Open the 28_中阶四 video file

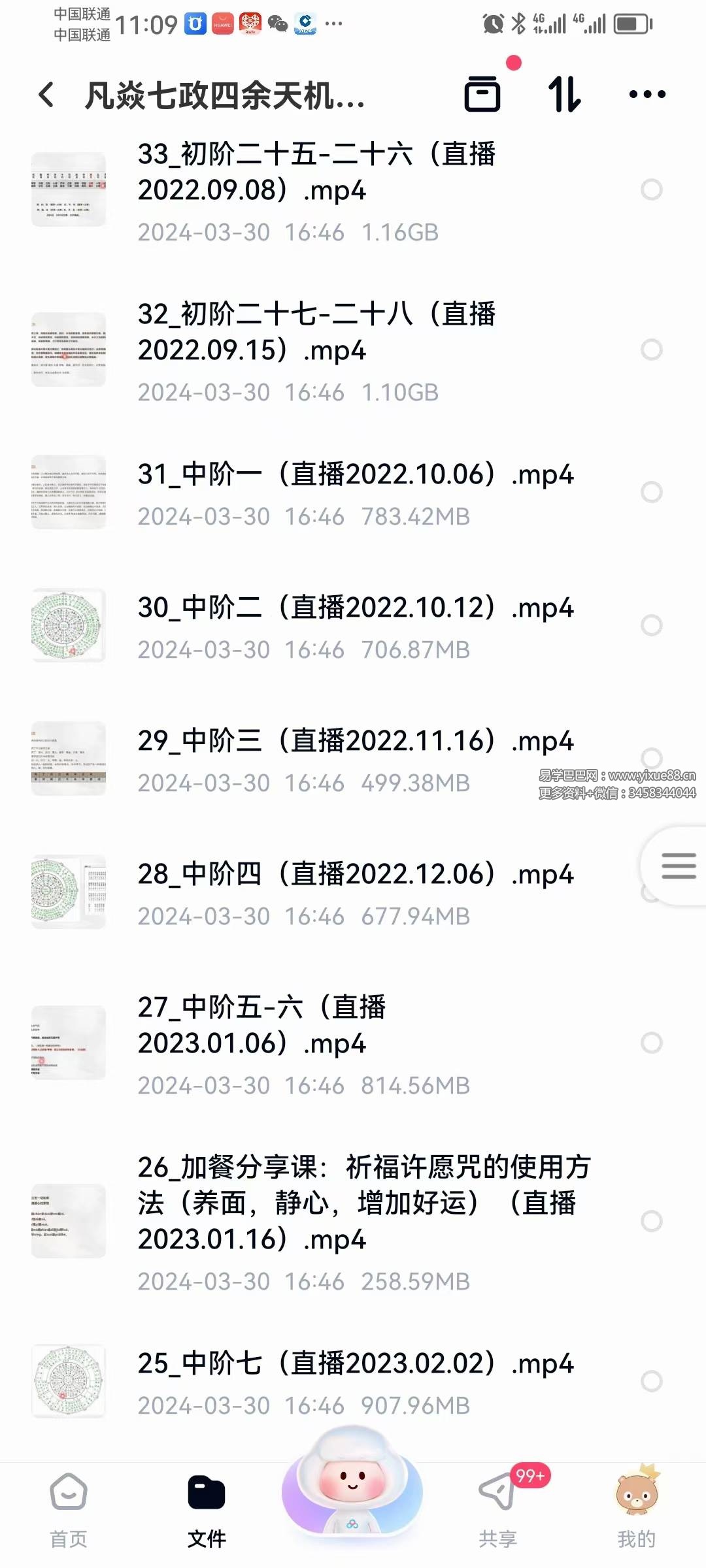355,875
